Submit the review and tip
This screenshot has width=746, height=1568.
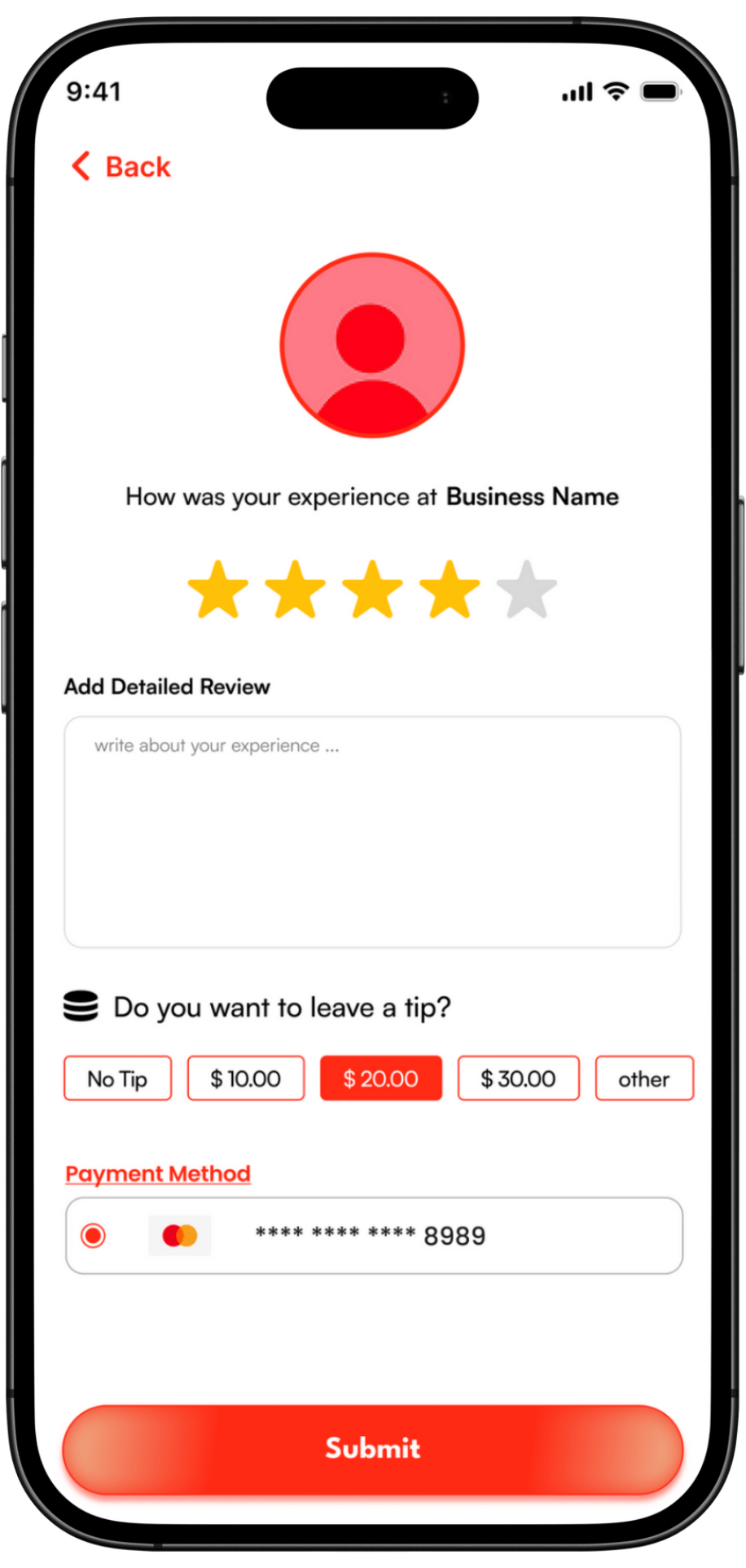coord(372,1447)
